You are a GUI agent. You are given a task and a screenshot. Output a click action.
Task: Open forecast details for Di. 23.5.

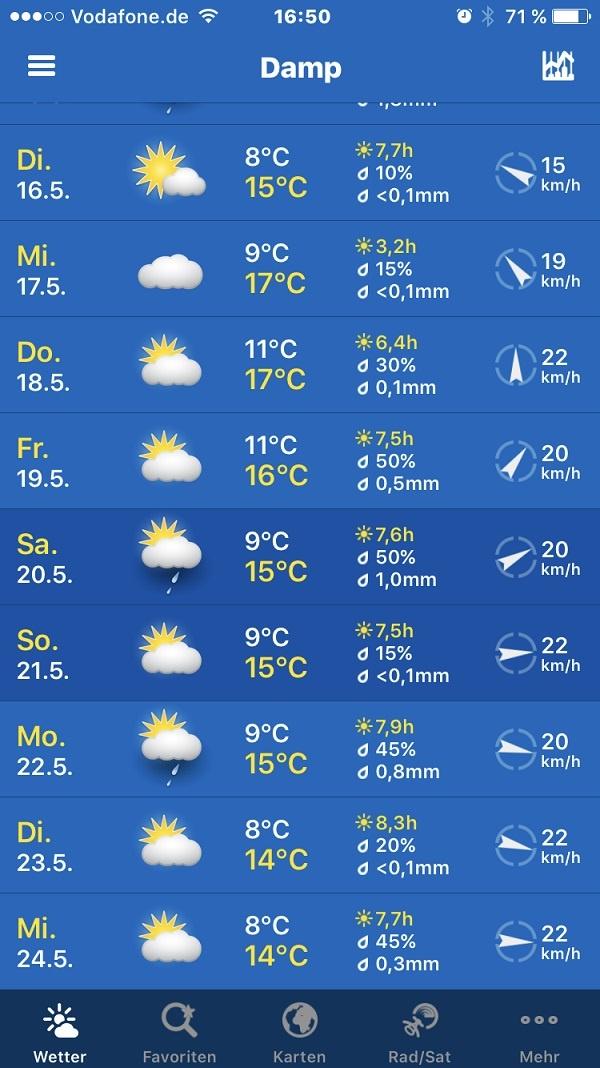click(x=300, y=845)
